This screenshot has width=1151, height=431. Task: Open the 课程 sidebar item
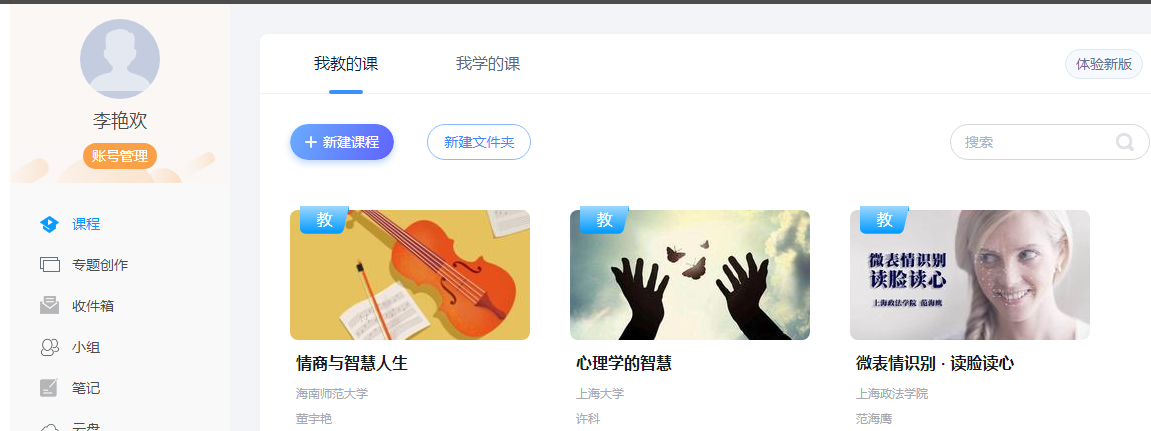pos(85,224)
